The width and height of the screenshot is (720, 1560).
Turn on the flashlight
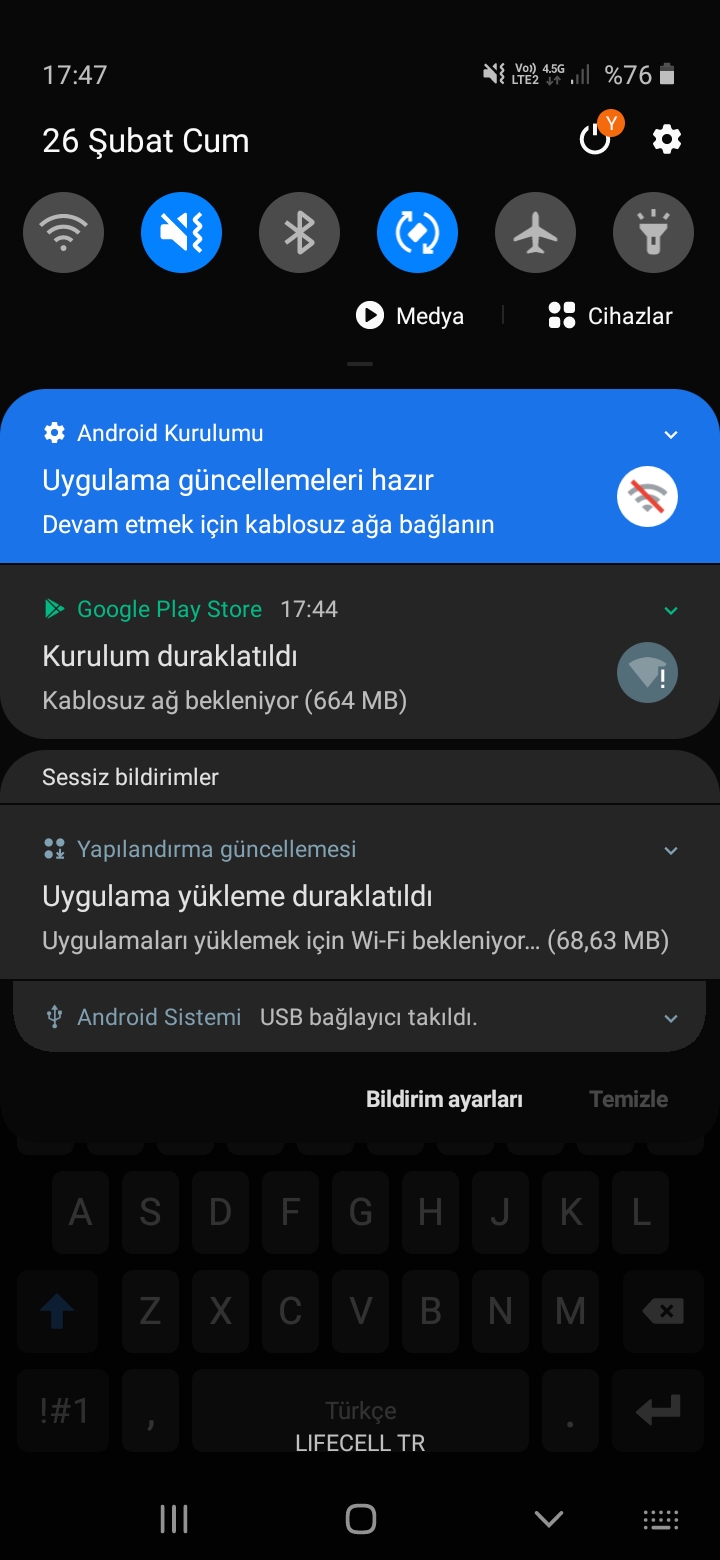point(653,233)
